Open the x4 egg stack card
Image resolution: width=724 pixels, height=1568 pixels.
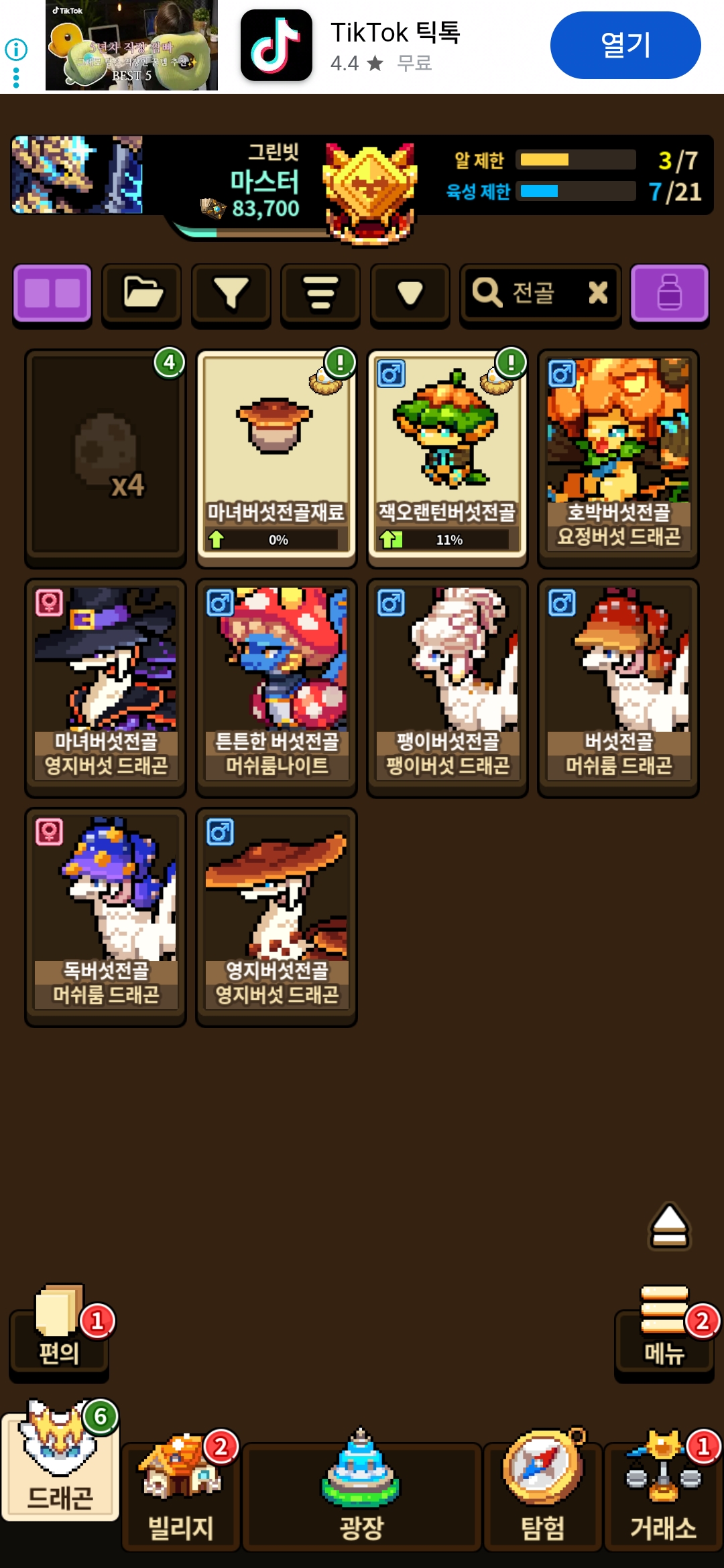tap(106, 457)
